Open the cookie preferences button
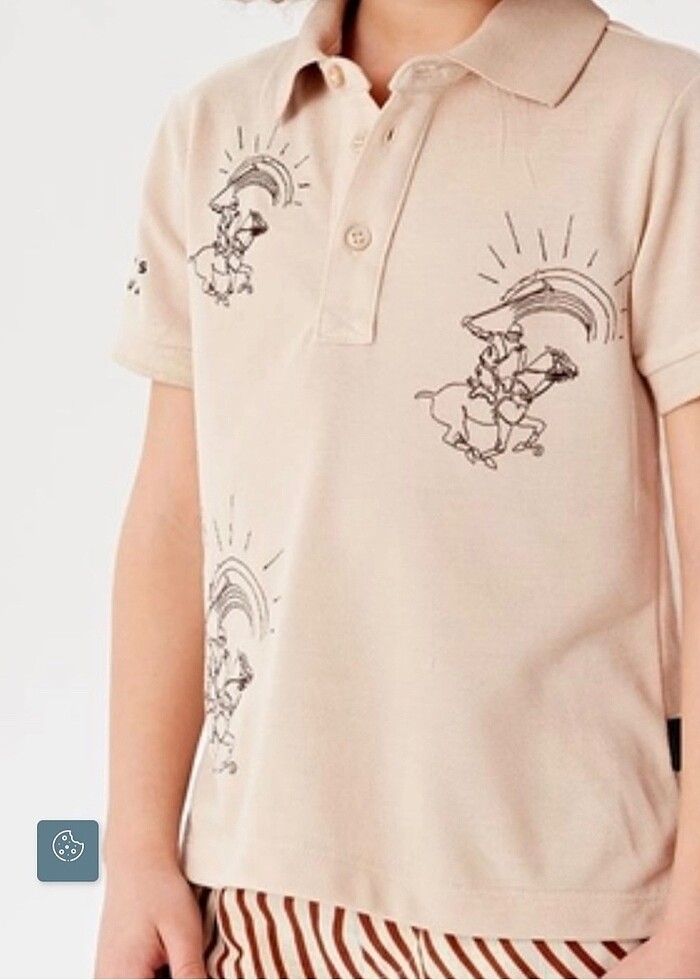The height and width of the screenshot is (980, 700). [x=68, y=850]
